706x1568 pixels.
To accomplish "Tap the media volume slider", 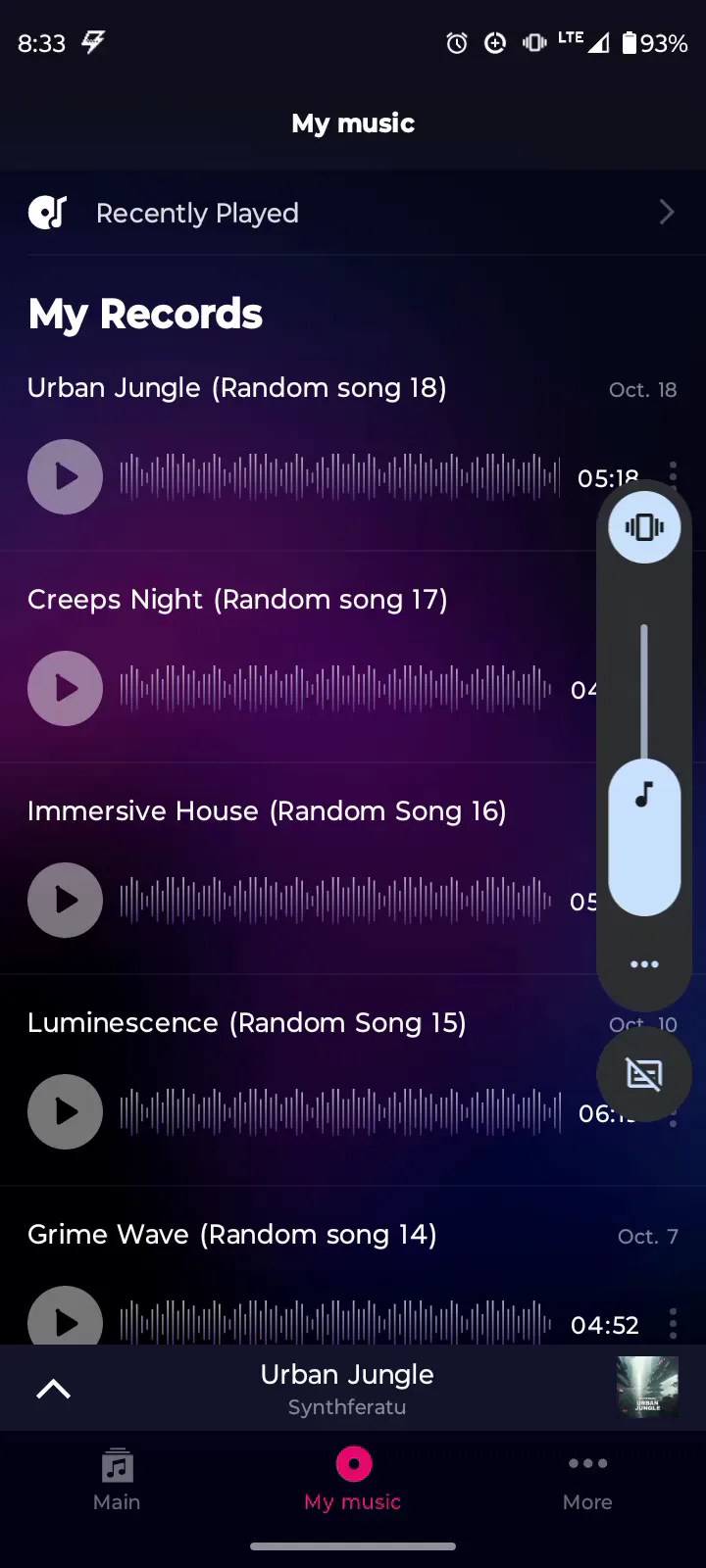I will pos(644,769).
